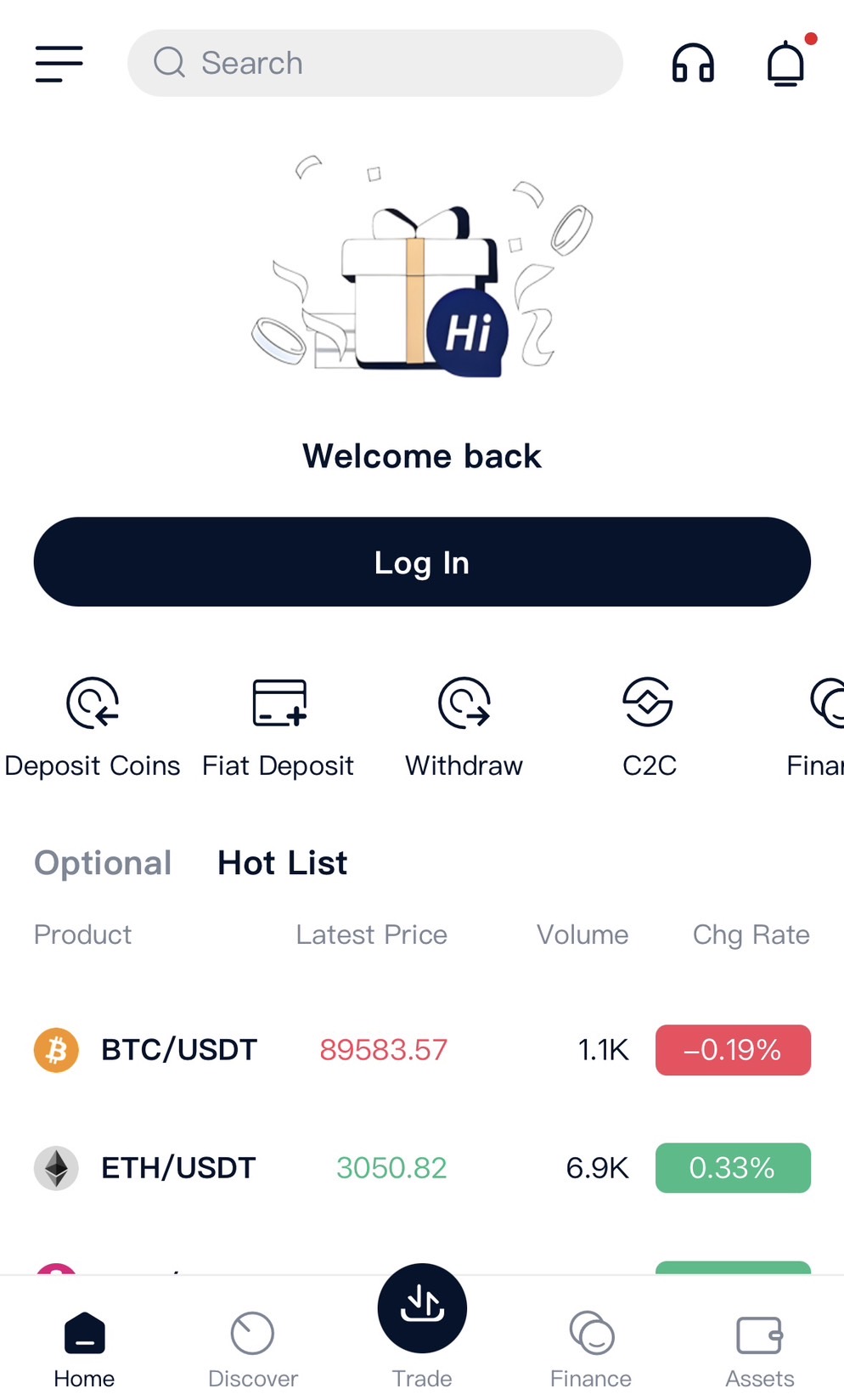Open the BTC/USDT pair row
The image size is (844, 1400).
(422, 1050)
